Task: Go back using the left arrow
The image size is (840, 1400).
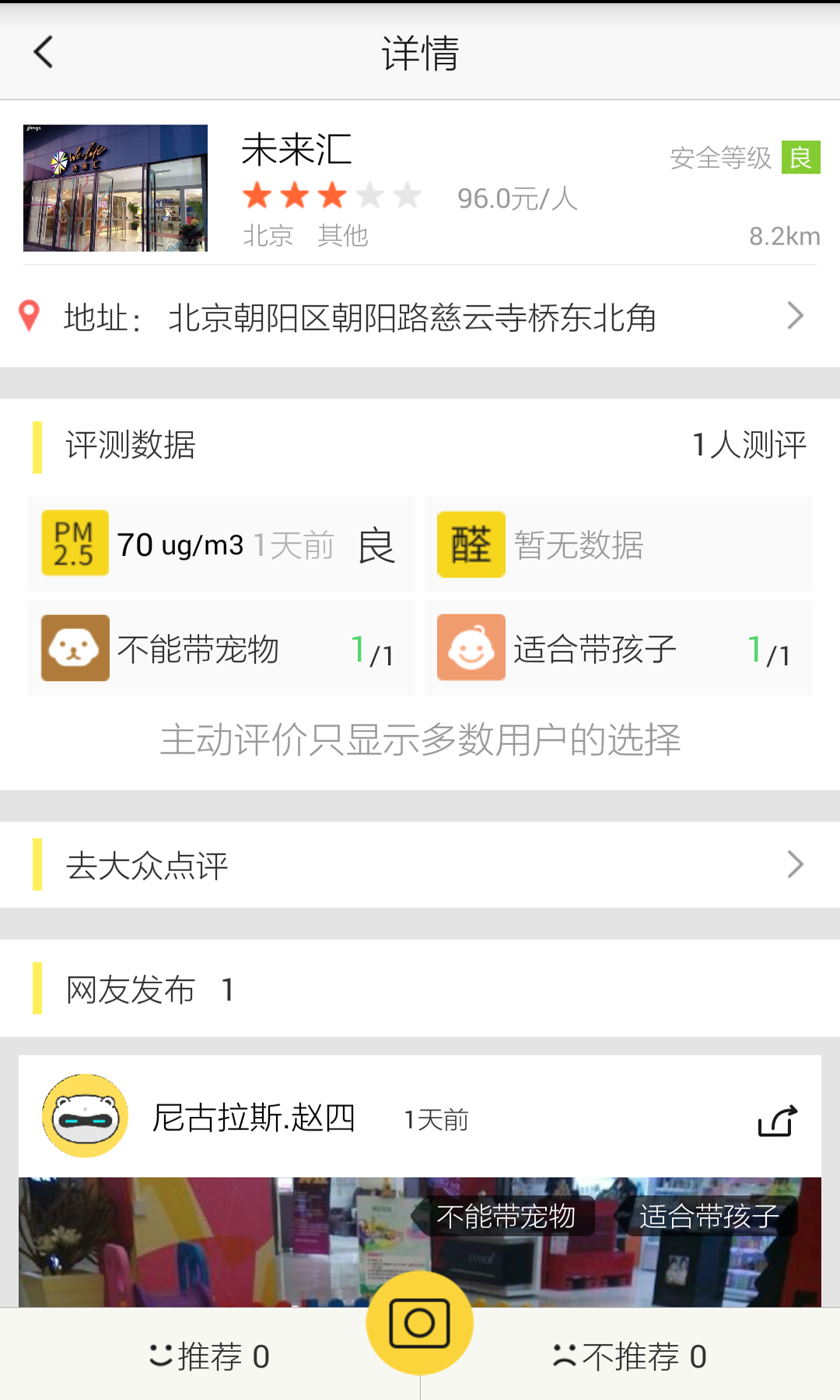Action: 44,53
